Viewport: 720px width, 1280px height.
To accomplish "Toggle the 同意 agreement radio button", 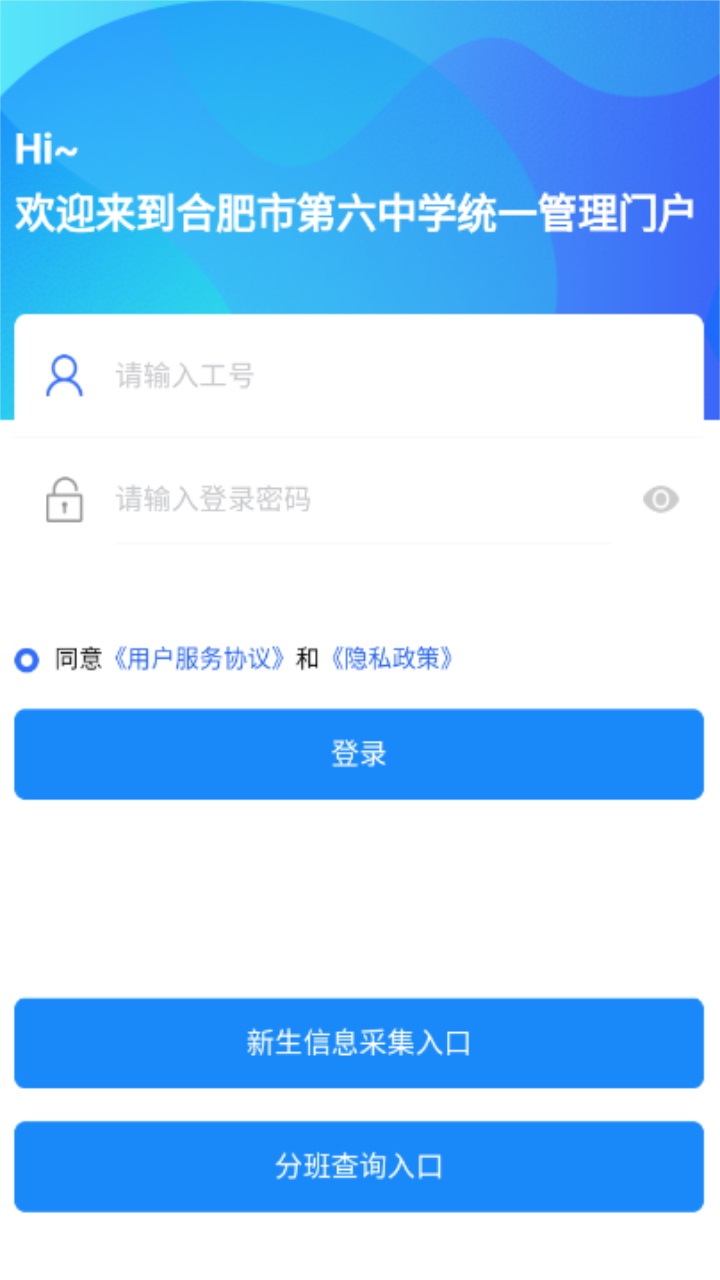I will 27,660.
